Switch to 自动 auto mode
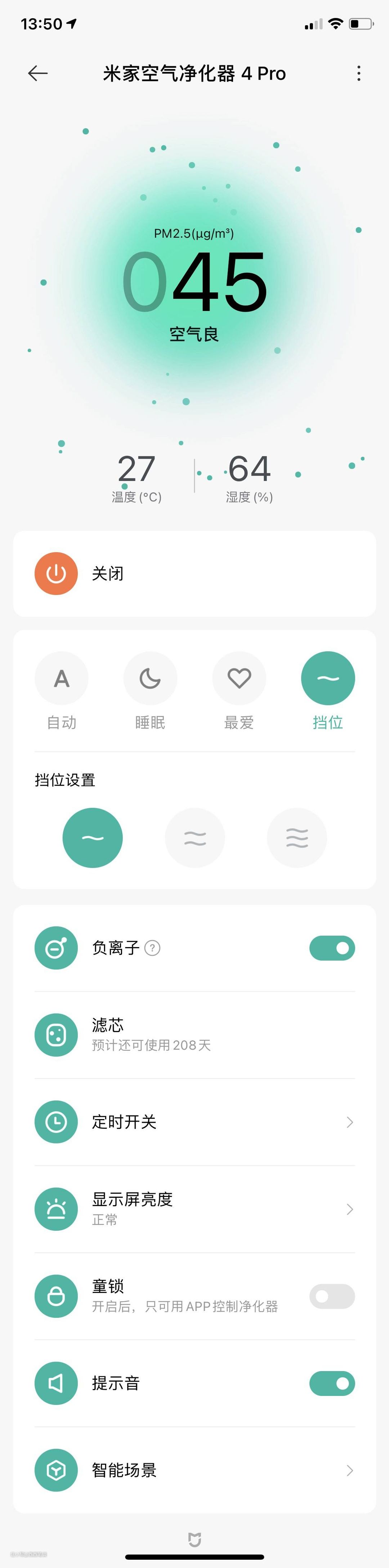Image resolution: width=389 pixels, height=1568 pixels. coord(62,678)
